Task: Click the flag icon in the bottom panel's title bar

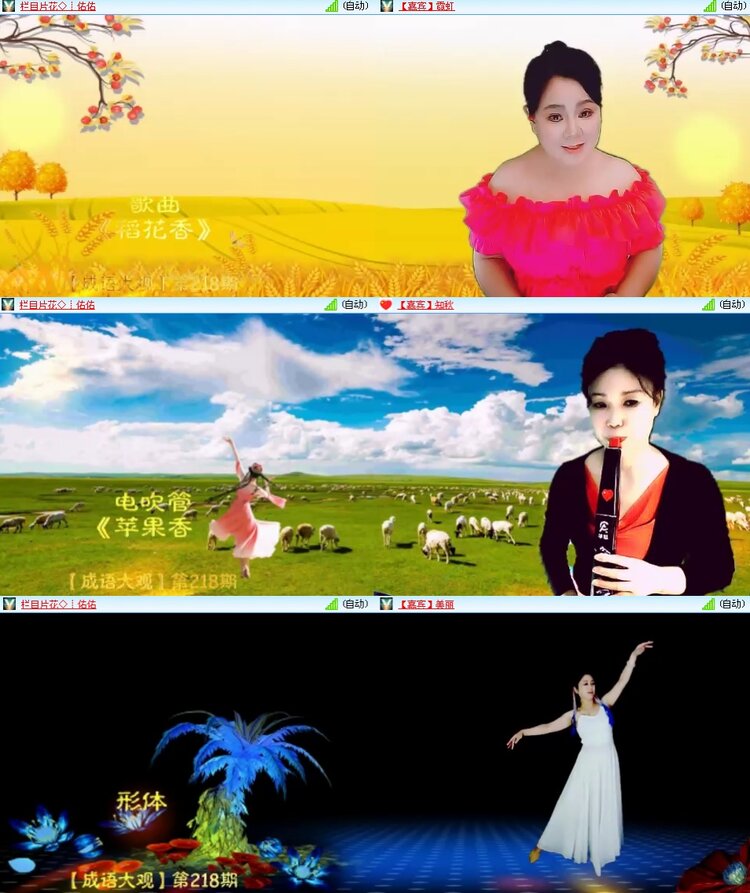Action: (x=7, y=603)
